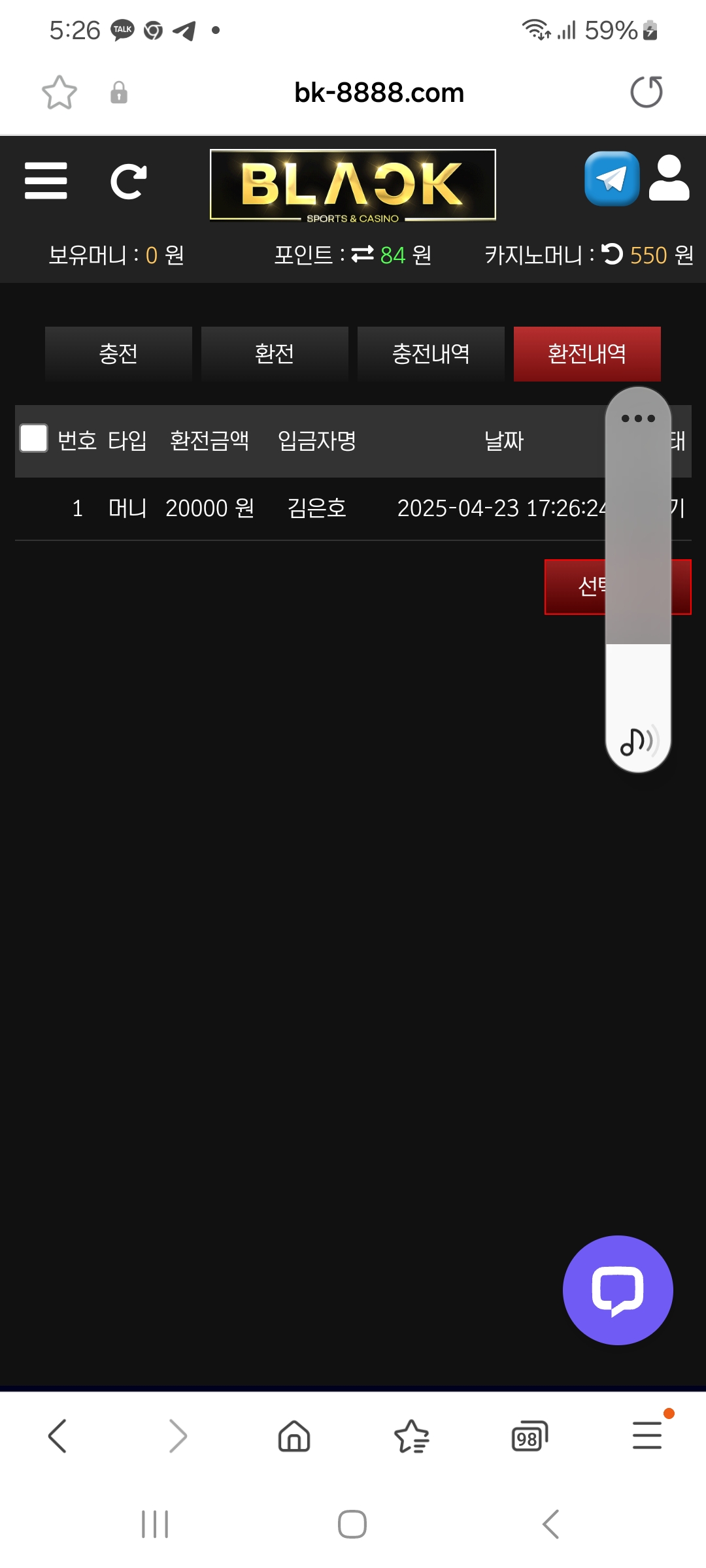706x1568 pixels.
Task: Select the 환전내역 tab
Action: (587, 353)
